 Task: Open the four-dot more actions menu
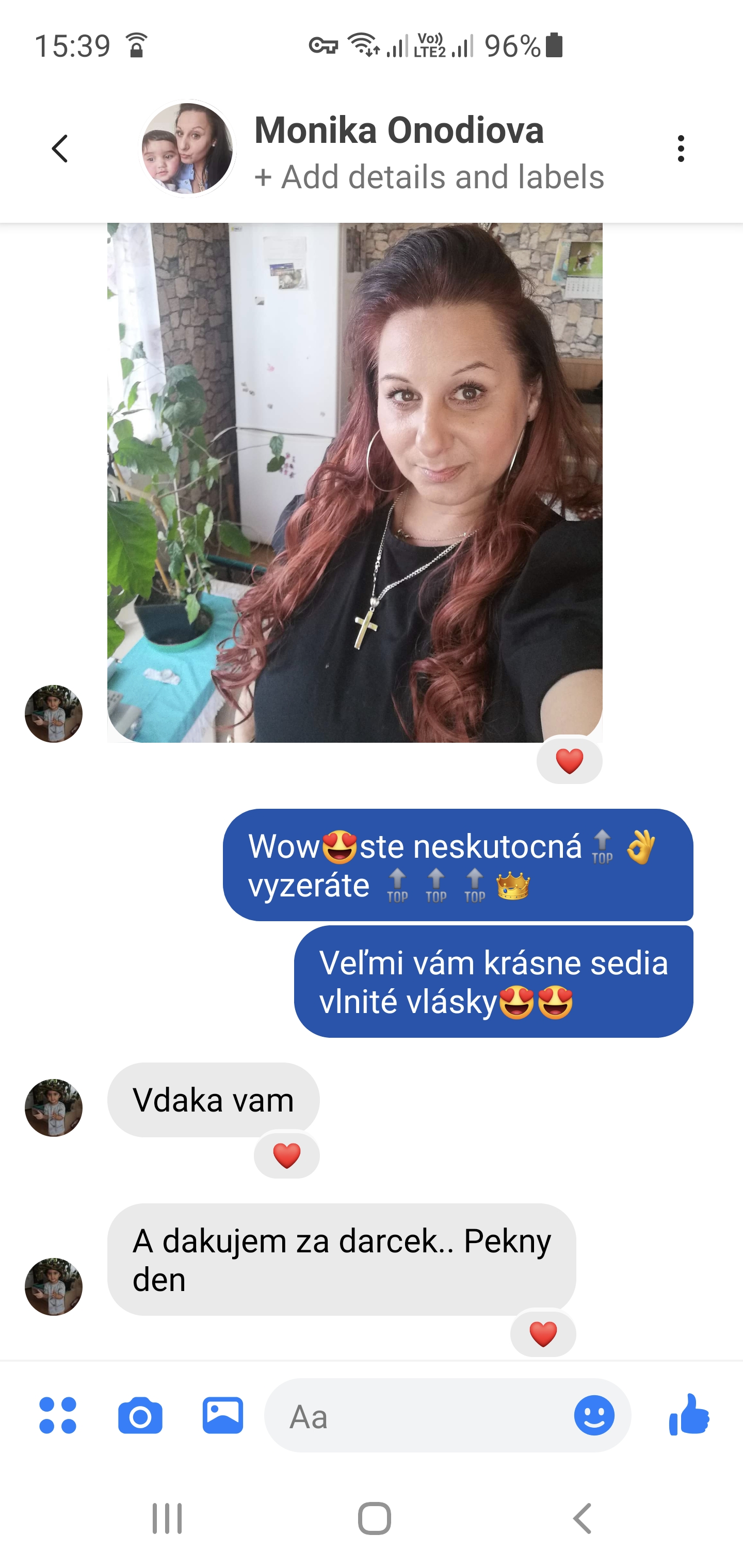(58, 1415)
